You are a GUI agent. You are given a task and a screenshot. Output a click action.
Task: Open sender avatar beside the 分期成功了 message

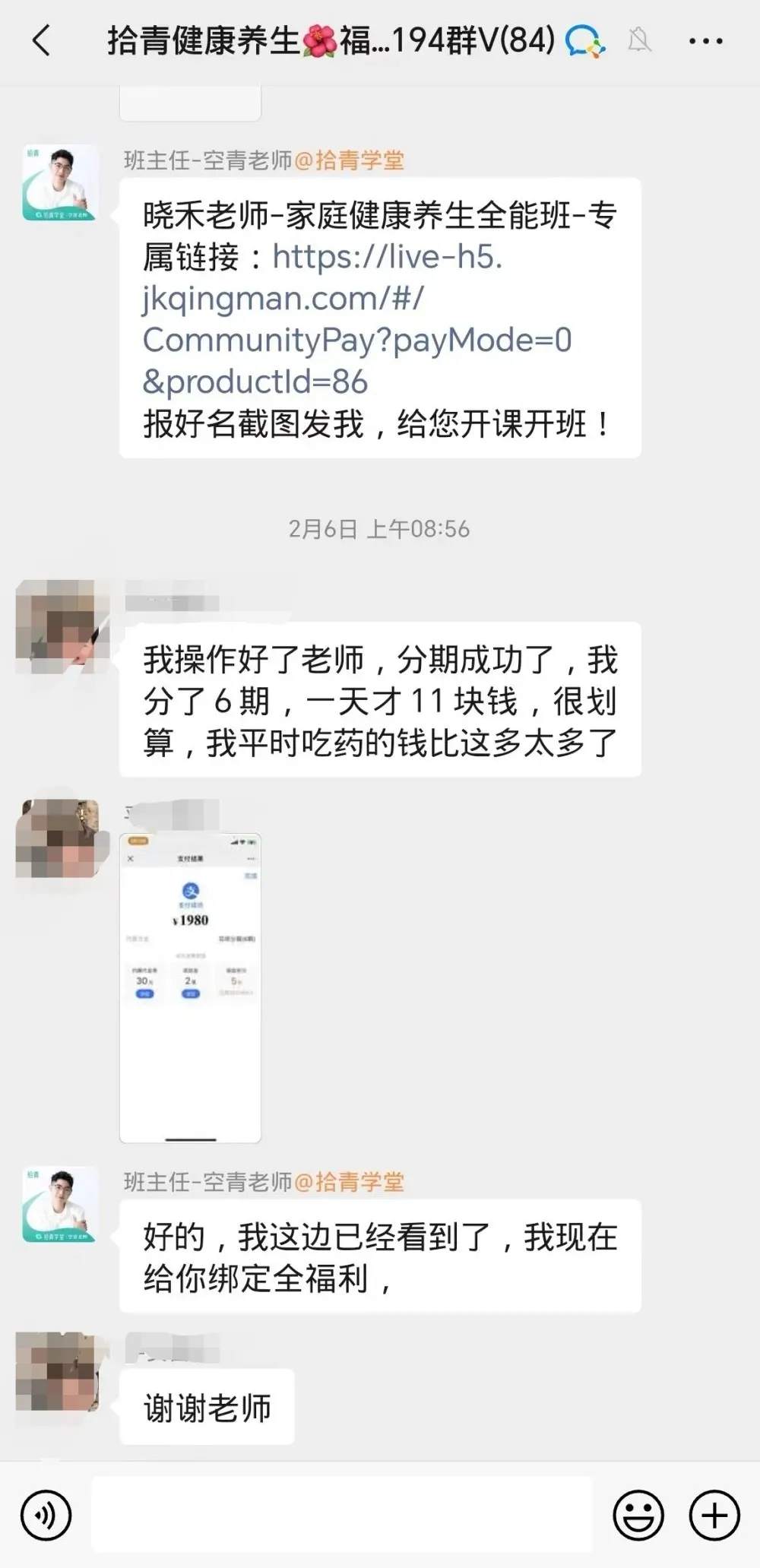[x=61, y=626]
